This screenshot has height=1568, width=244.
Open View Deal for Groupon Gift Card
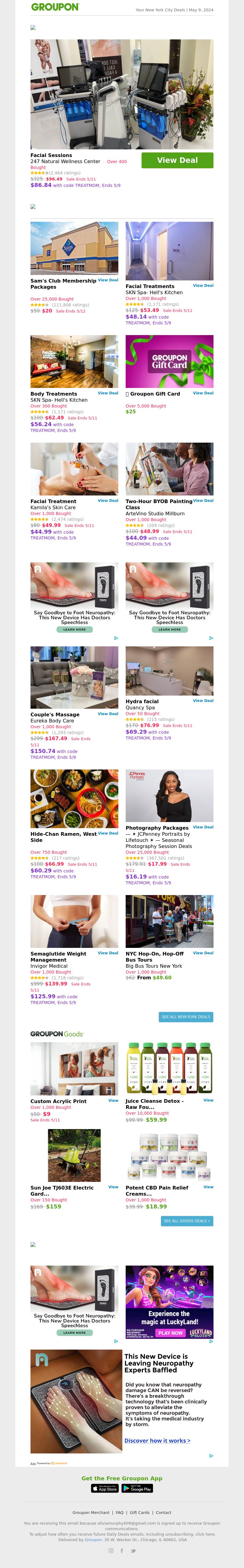click(203, 393)
